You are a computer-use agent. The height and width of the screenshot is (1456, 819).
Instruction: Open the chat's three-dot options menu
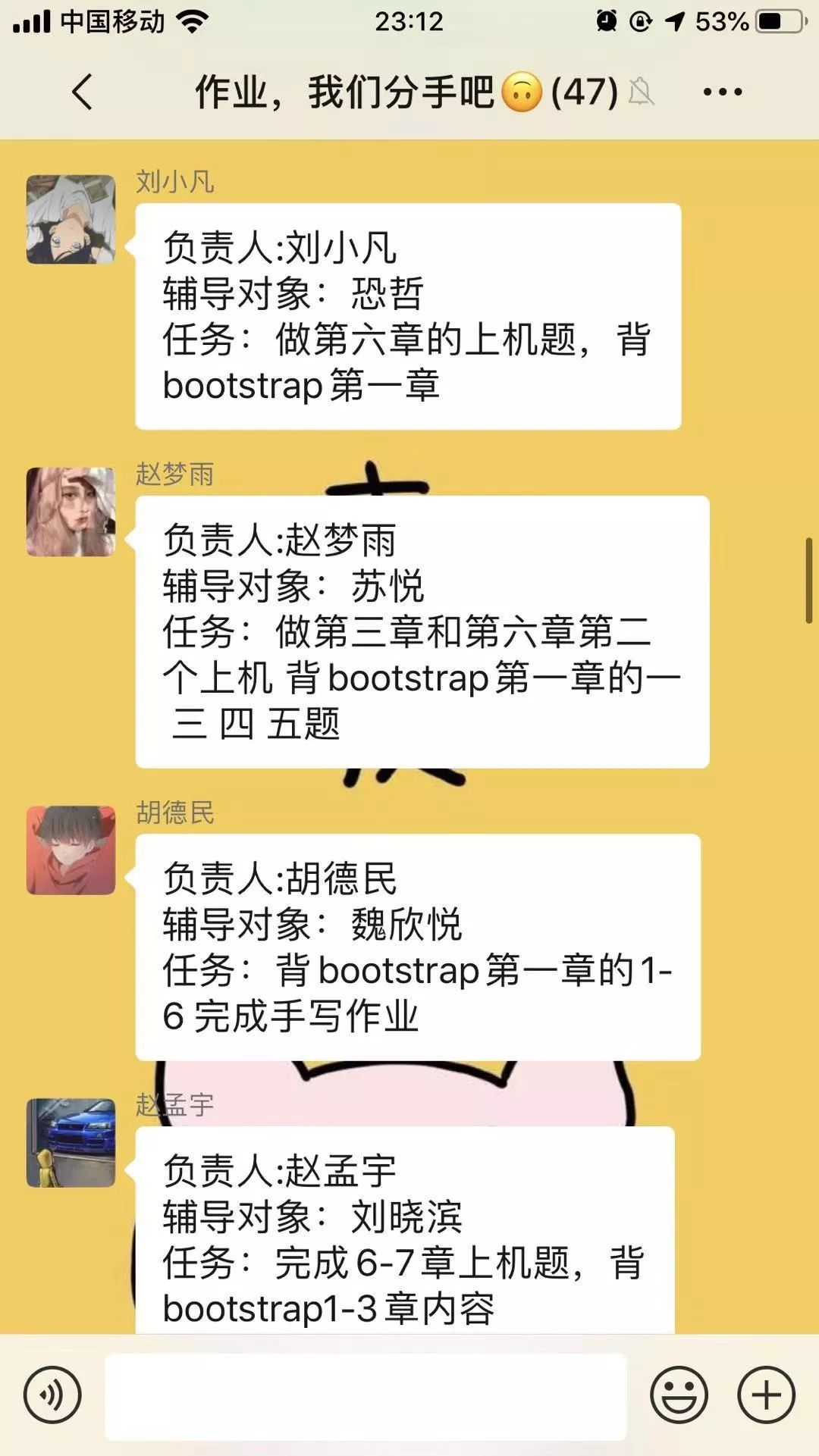coord(722,92)
